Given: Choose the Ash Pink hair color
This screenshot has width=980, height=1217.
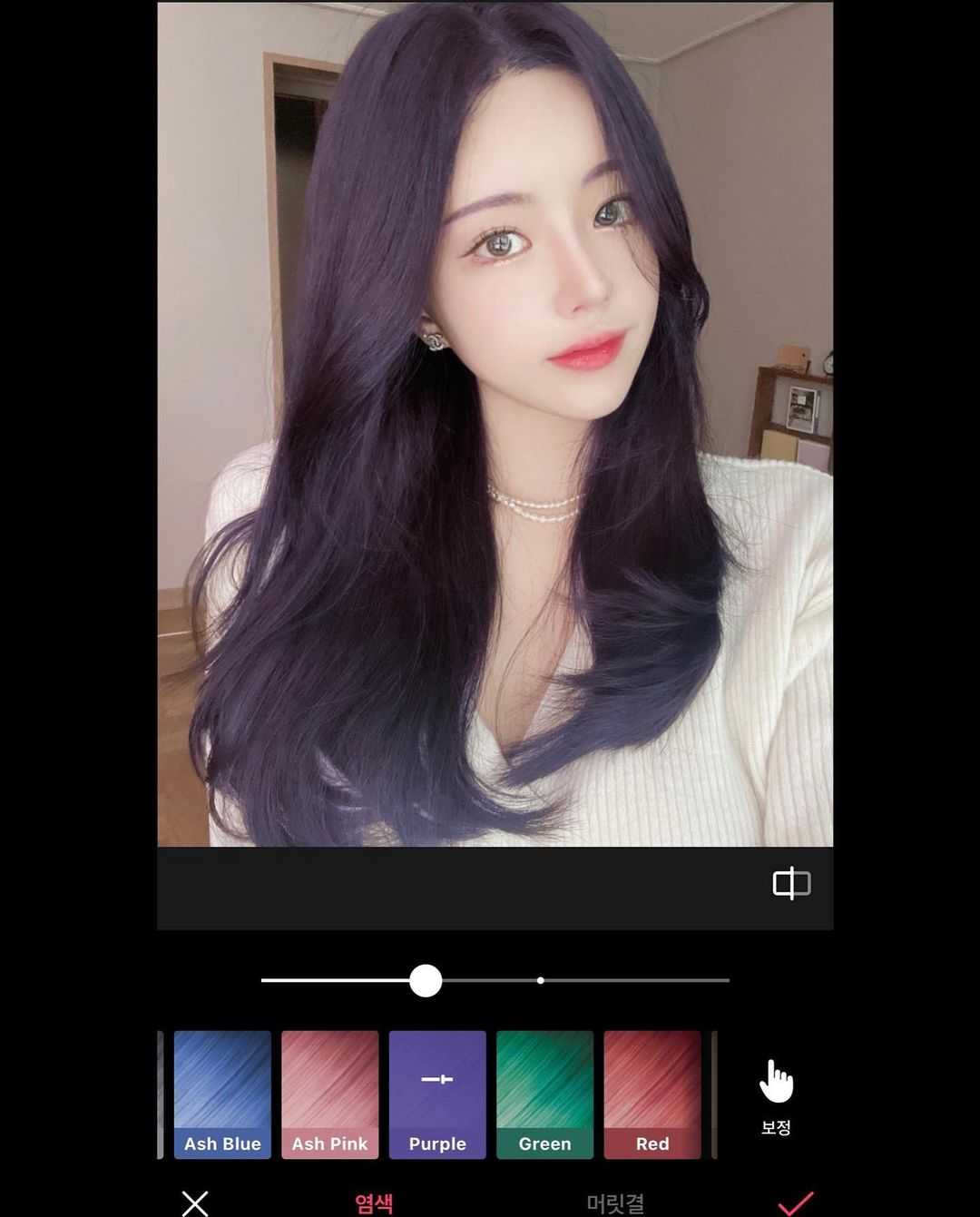Looking at the screenshot, I should pos(329,1094).
